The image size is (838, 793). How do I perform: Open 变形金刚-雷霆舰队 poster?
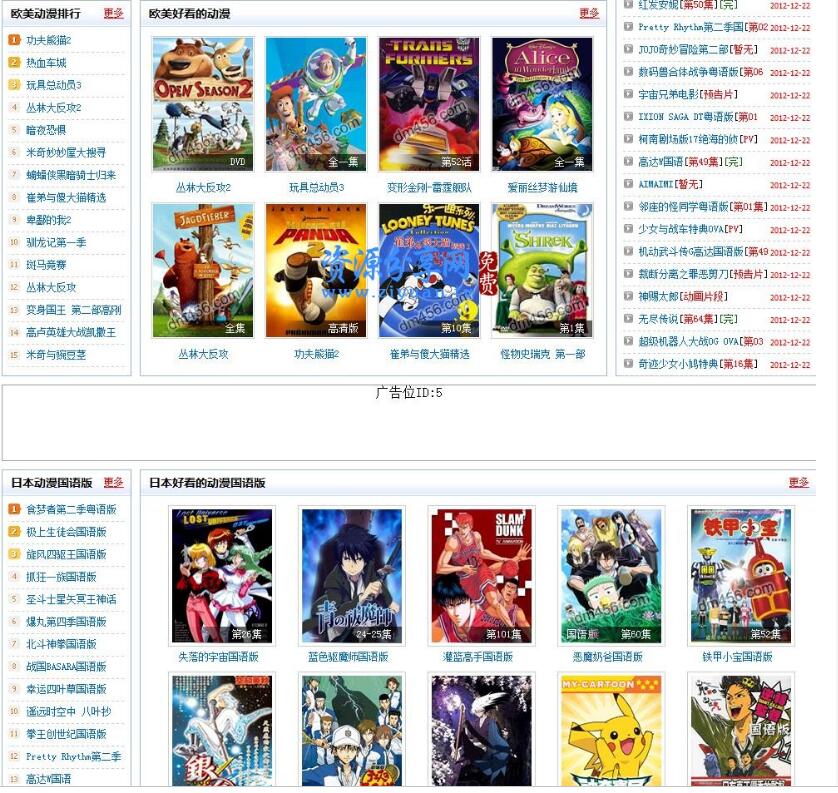tap(429, 104)
